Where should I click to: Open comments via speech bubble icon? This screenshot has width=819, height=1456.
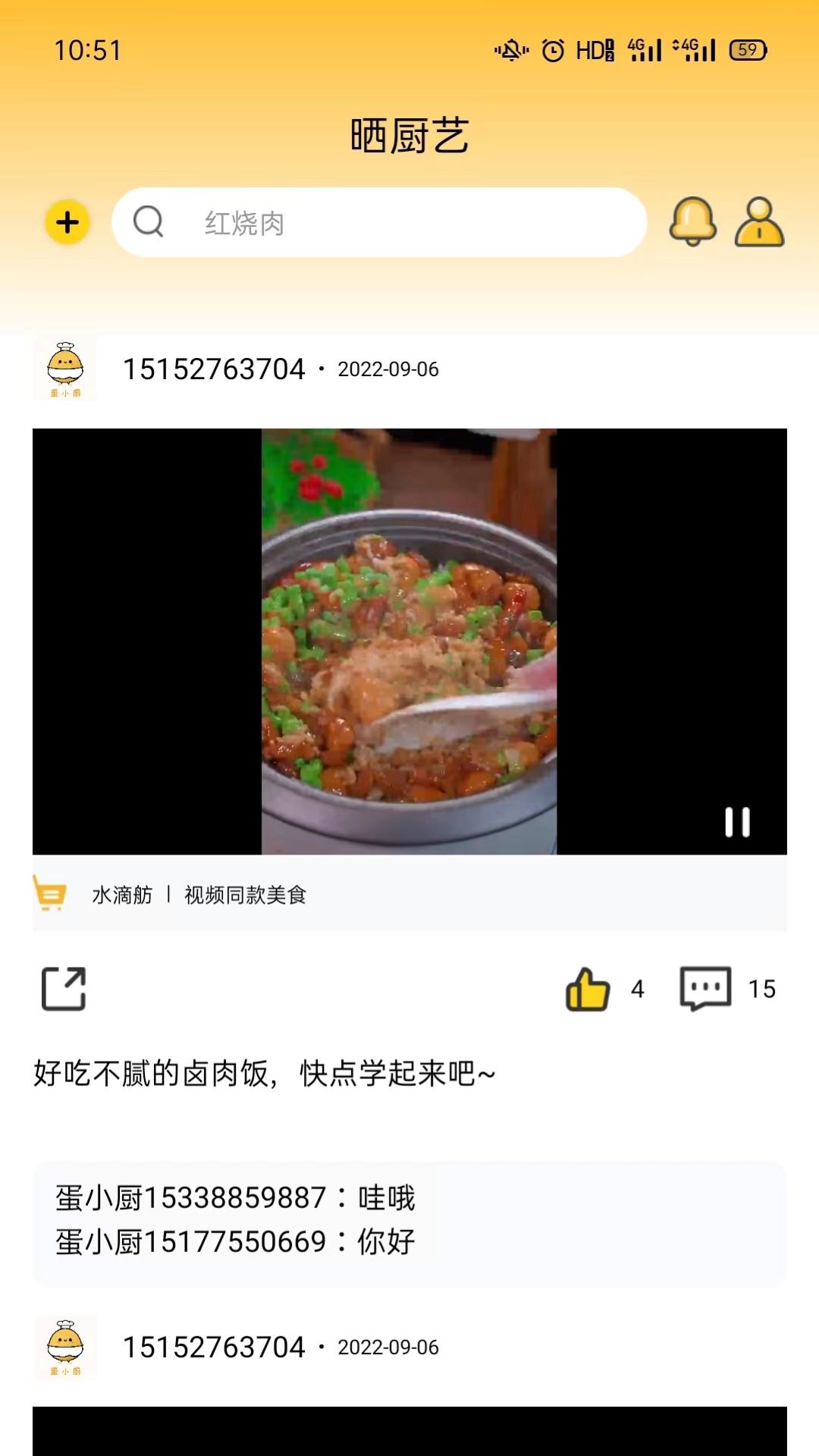click(x=705, y=988)
